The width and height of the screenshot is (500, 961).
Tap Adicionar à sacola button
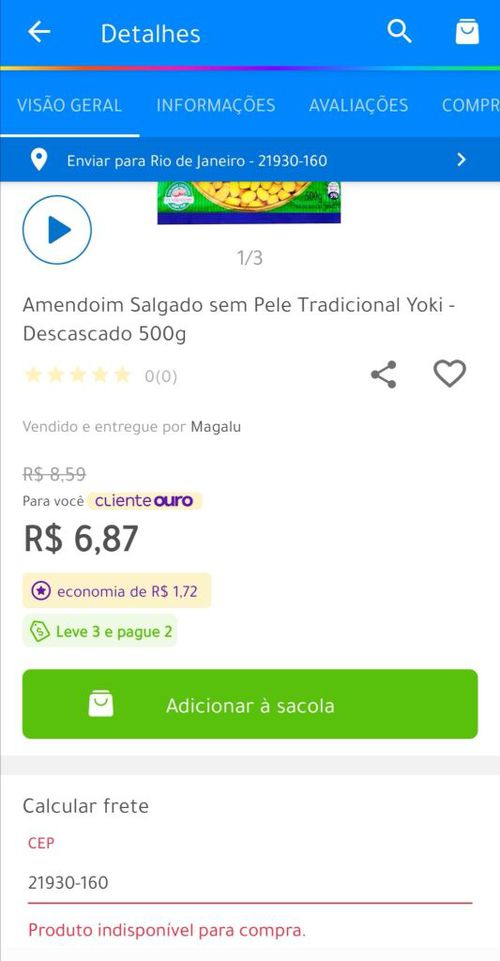pyautogui.click(x=250, y=704)
